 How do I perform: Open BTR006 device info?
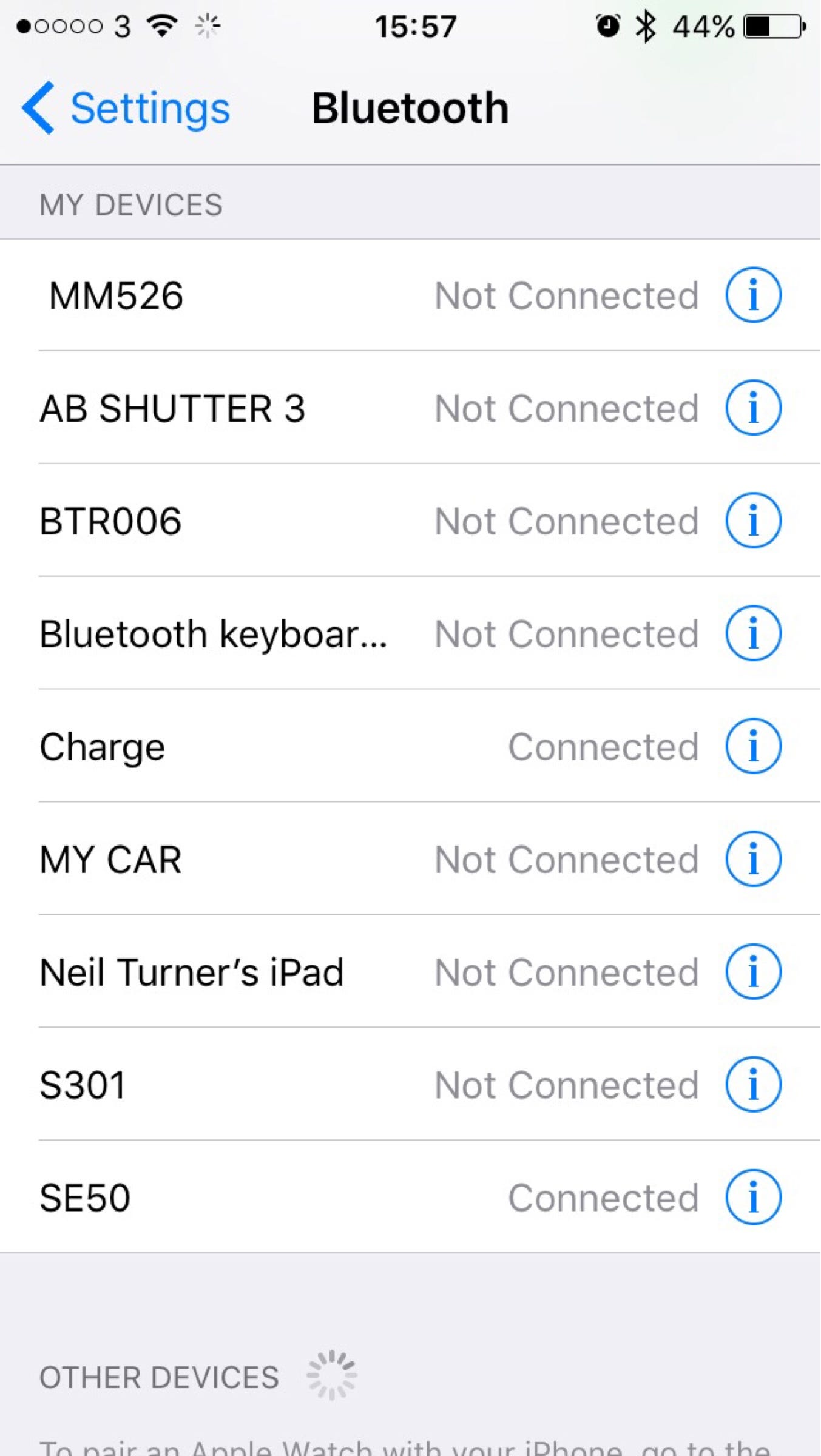click(x=752, y=521)
